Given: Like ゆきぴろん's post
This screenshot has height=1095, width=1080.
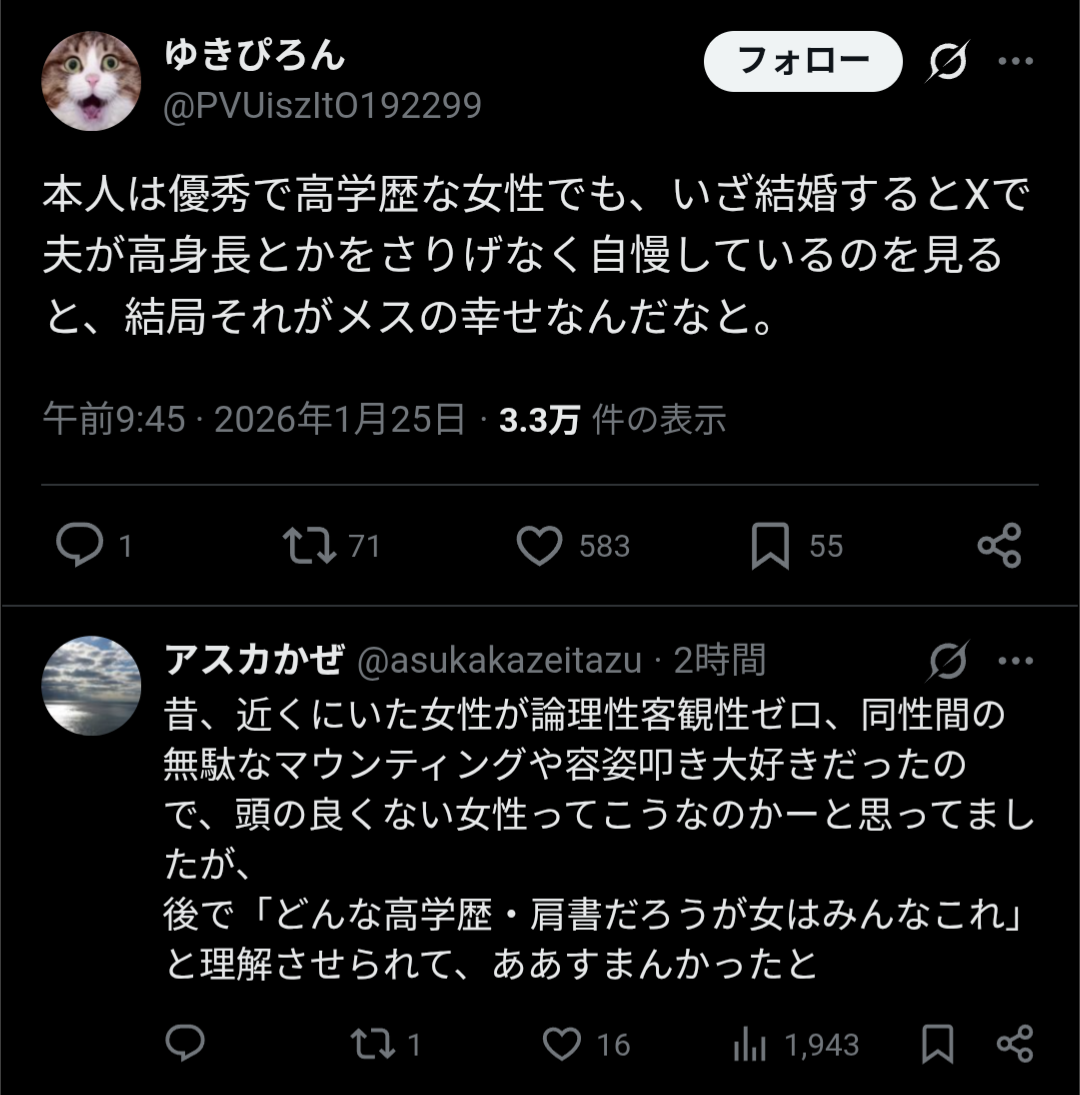Looking at the screenshot, I should [x=540, y=546].
